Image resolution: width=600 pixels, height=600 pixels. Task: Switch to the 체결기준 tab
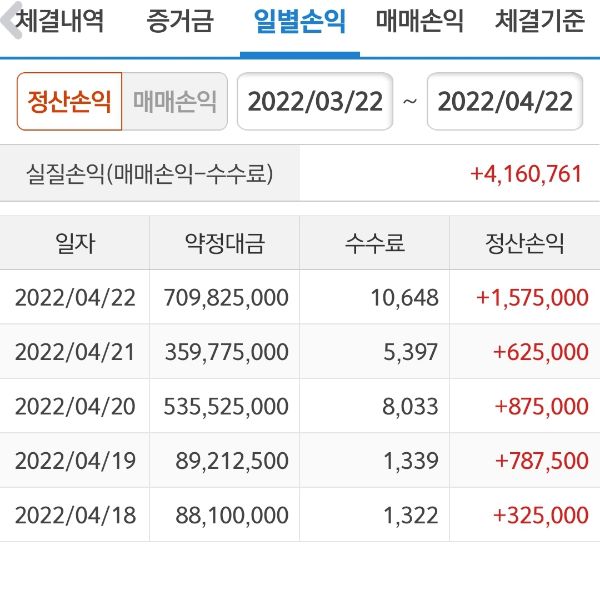[x=540, y=22]
